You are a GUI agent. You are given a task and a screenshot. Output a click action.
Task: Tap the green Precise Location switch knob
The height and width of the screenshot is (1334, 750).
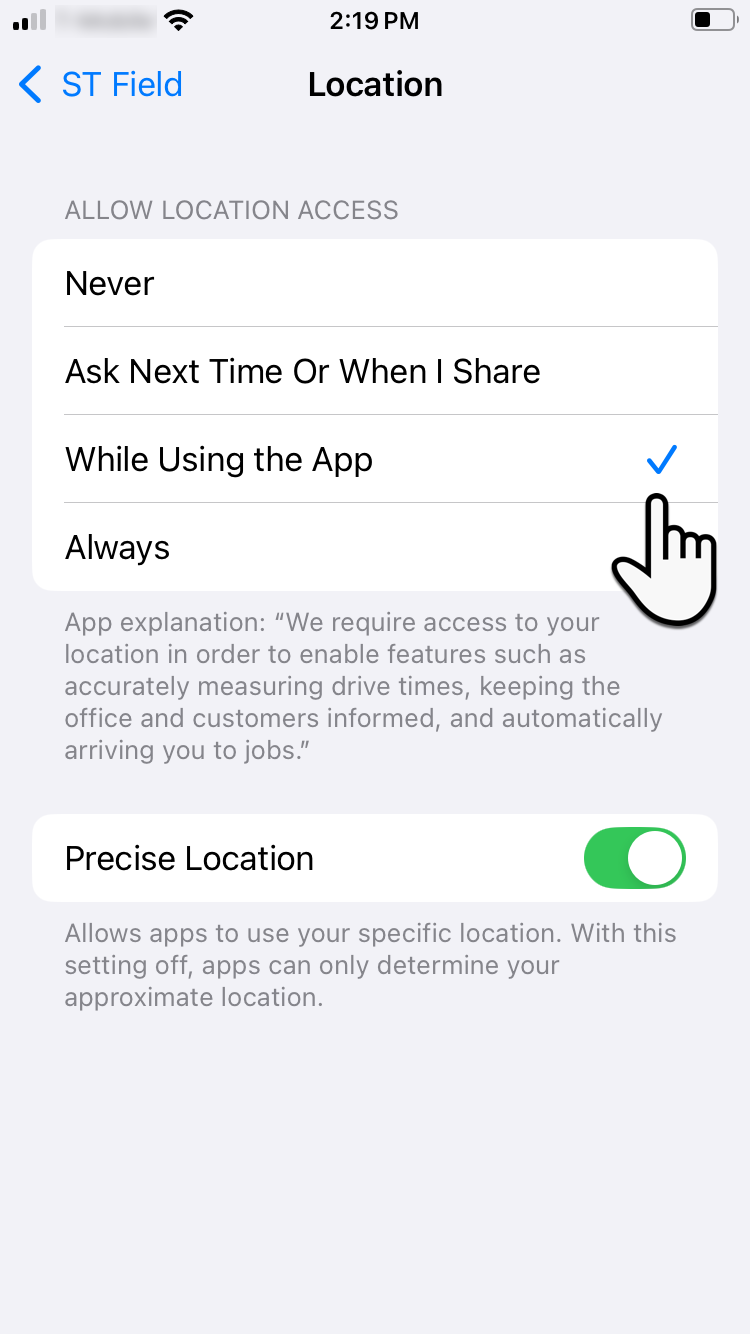658,858
